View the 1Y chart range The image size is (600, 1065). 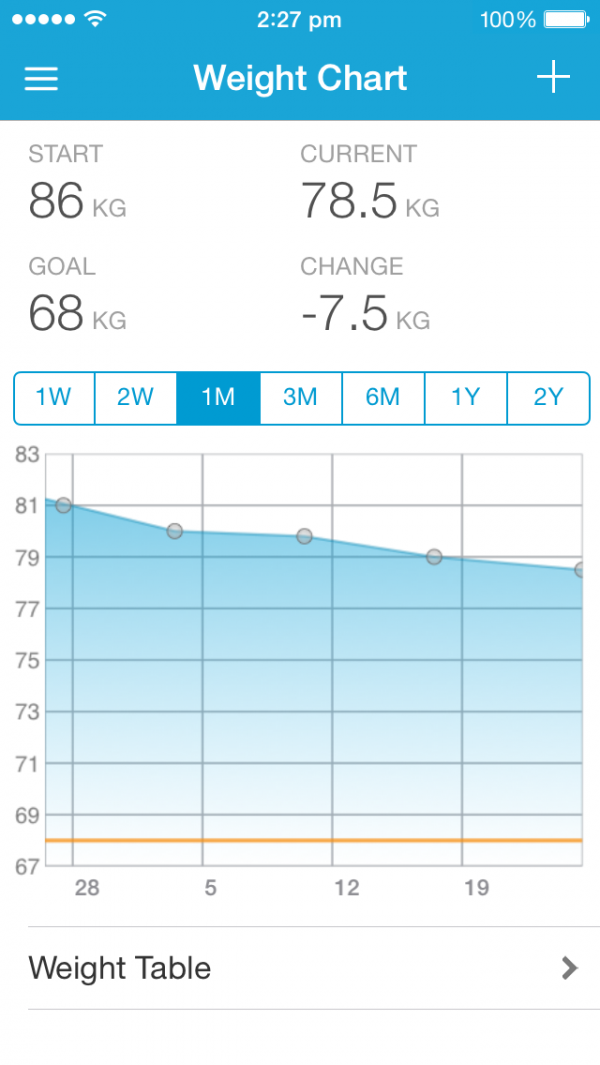coord(466,398)
